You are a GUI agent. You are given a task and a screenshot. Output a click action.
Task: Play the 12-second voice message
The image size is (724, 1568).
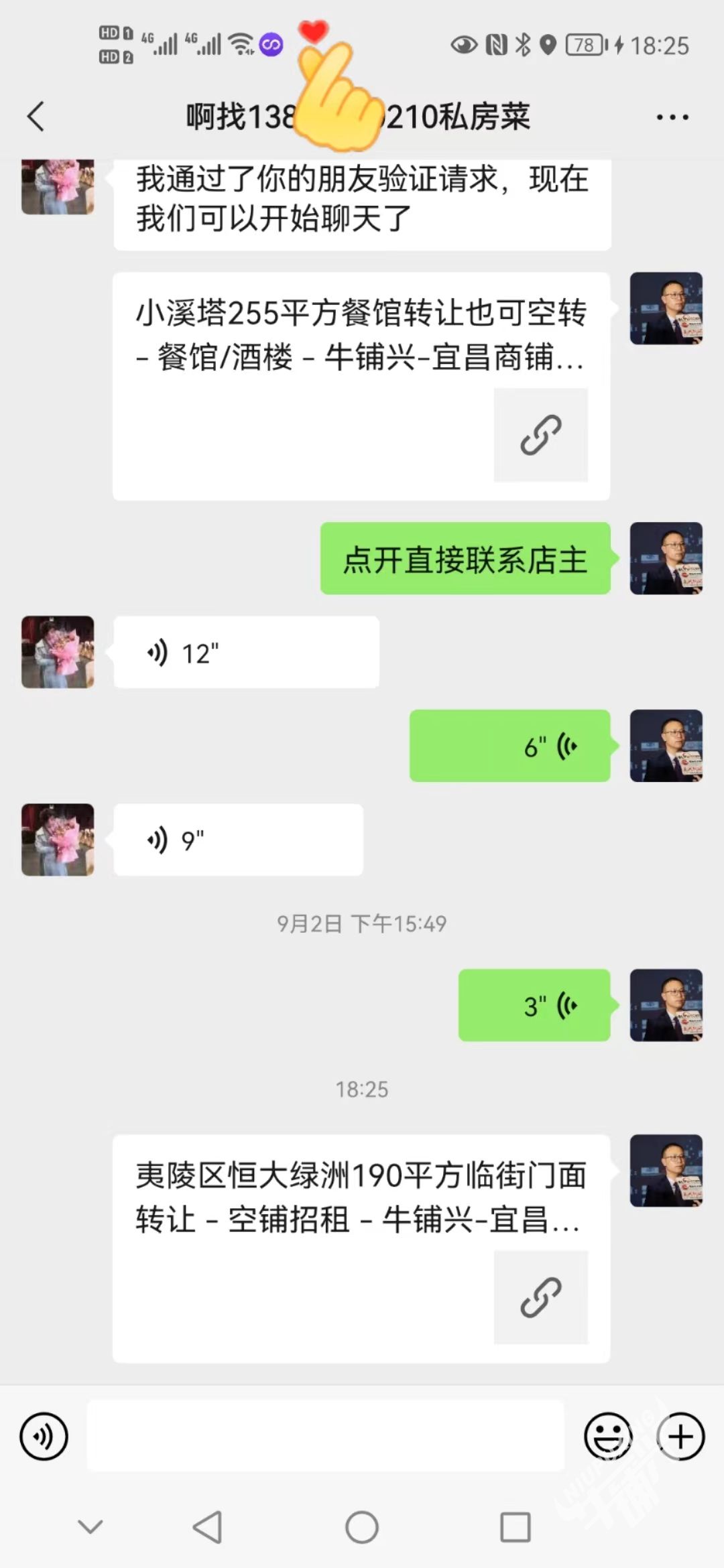coord(246,652)
